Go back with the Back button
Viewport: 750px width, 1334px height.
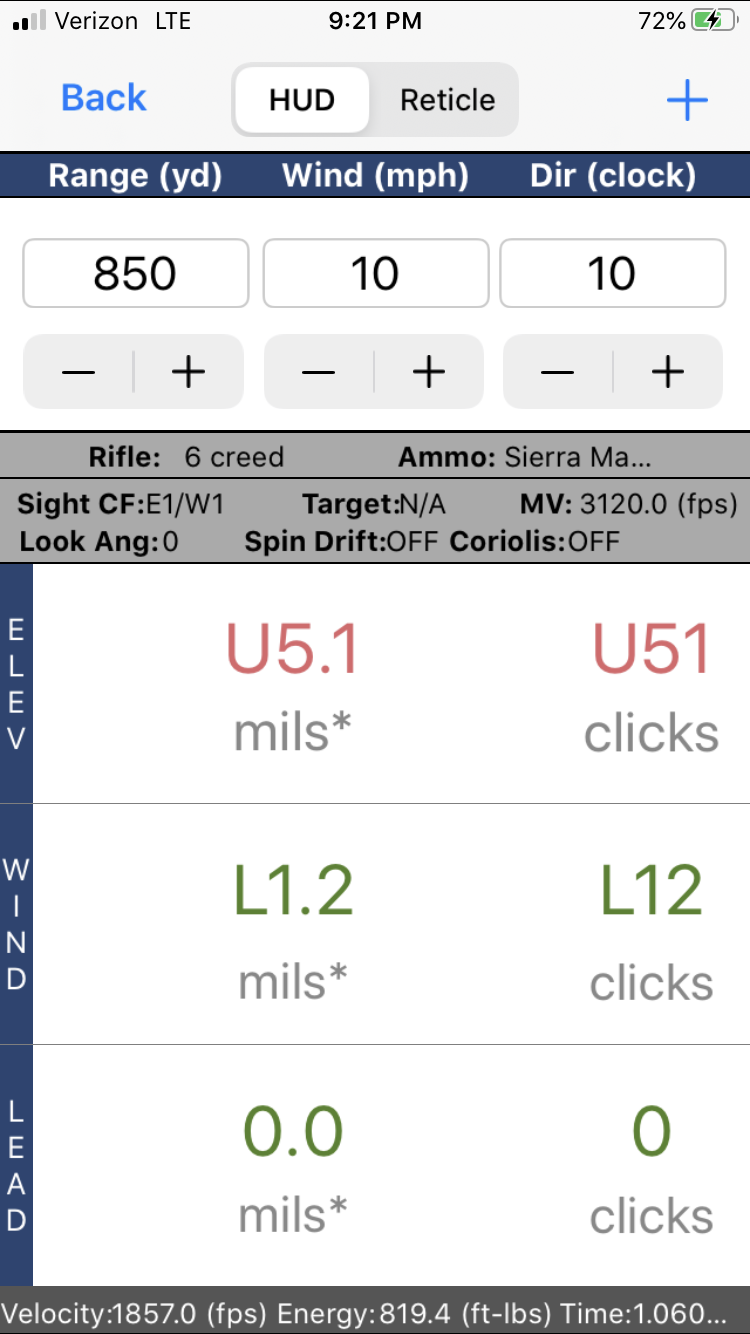click(104, 98)
